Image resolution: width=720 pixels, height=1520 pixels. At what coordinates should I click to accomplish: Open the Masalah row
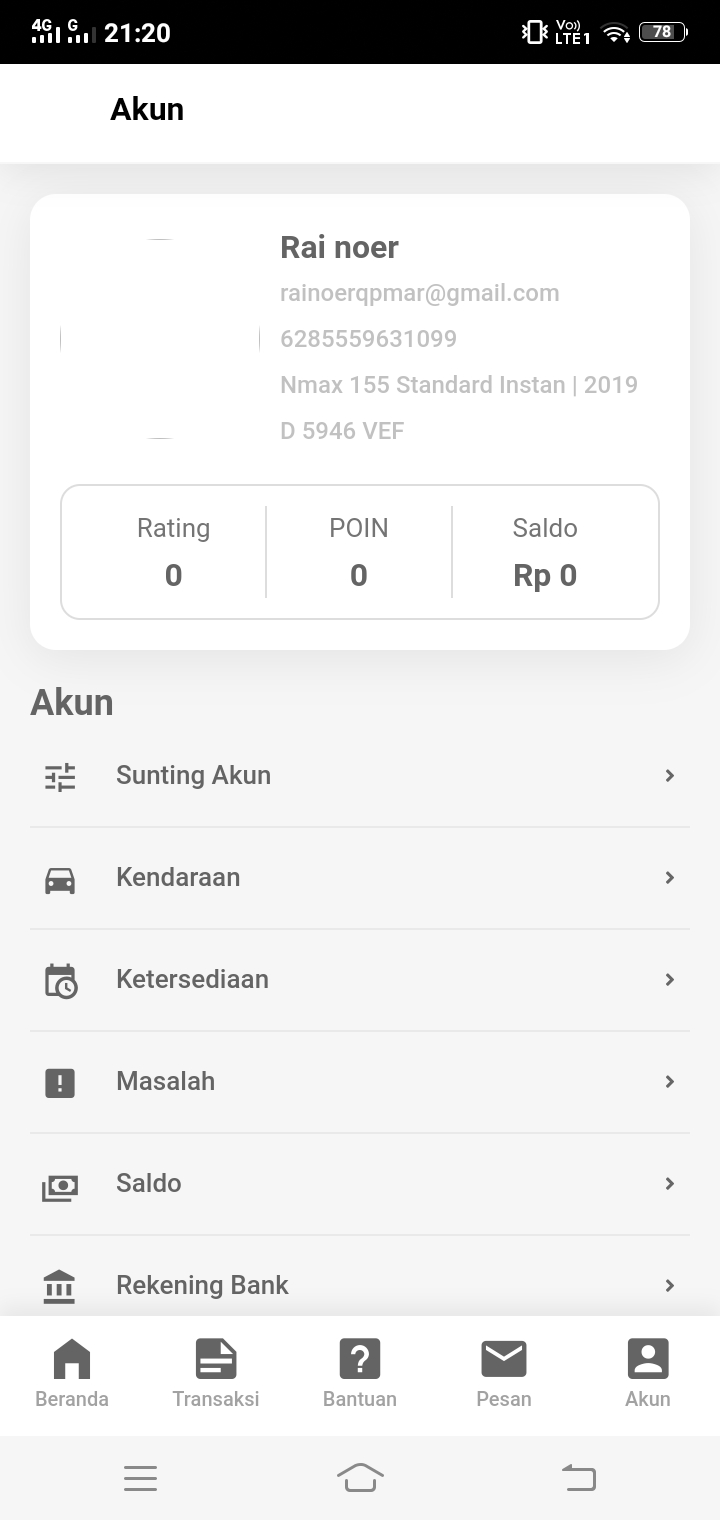click(x=358, y=1082)
